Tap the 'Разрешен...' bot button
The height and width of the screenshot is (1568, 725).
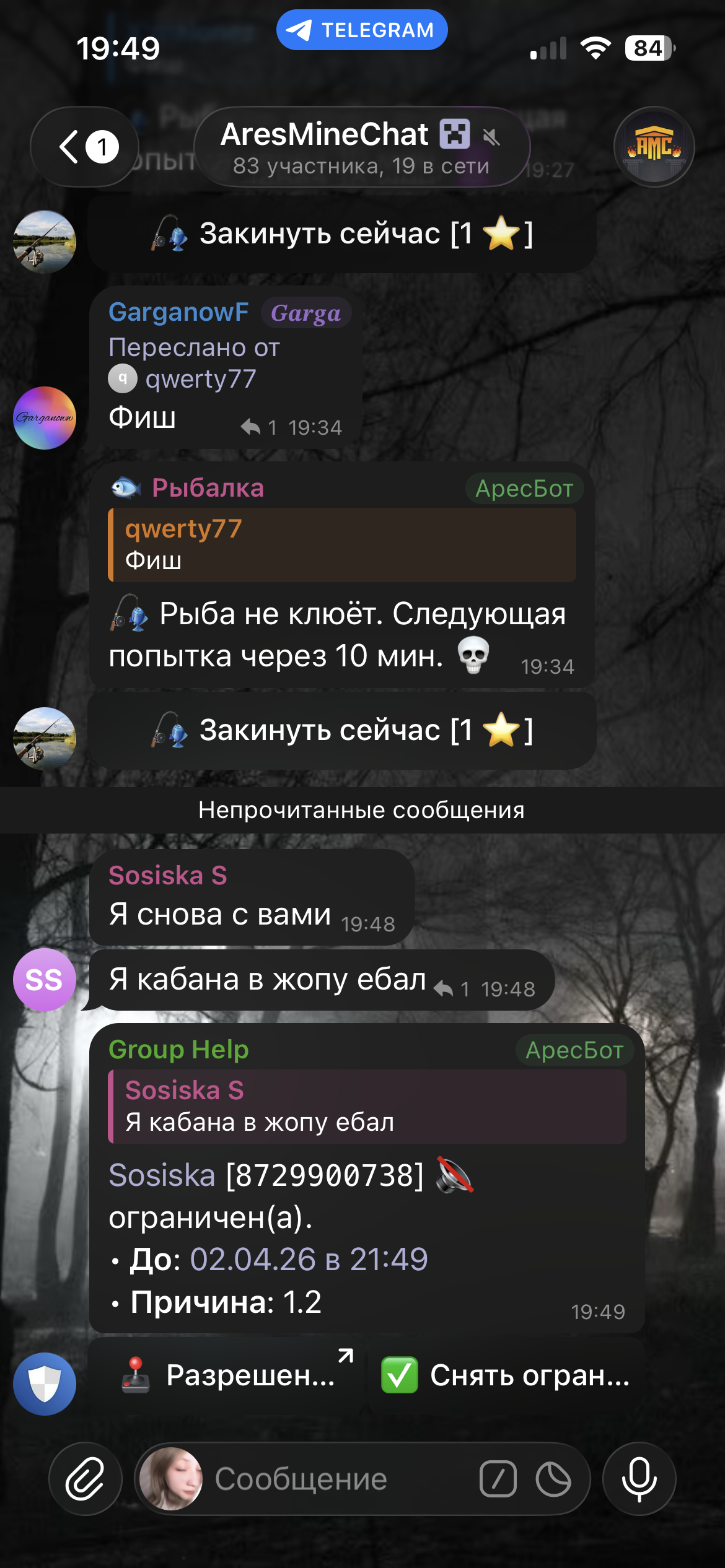228,1375
